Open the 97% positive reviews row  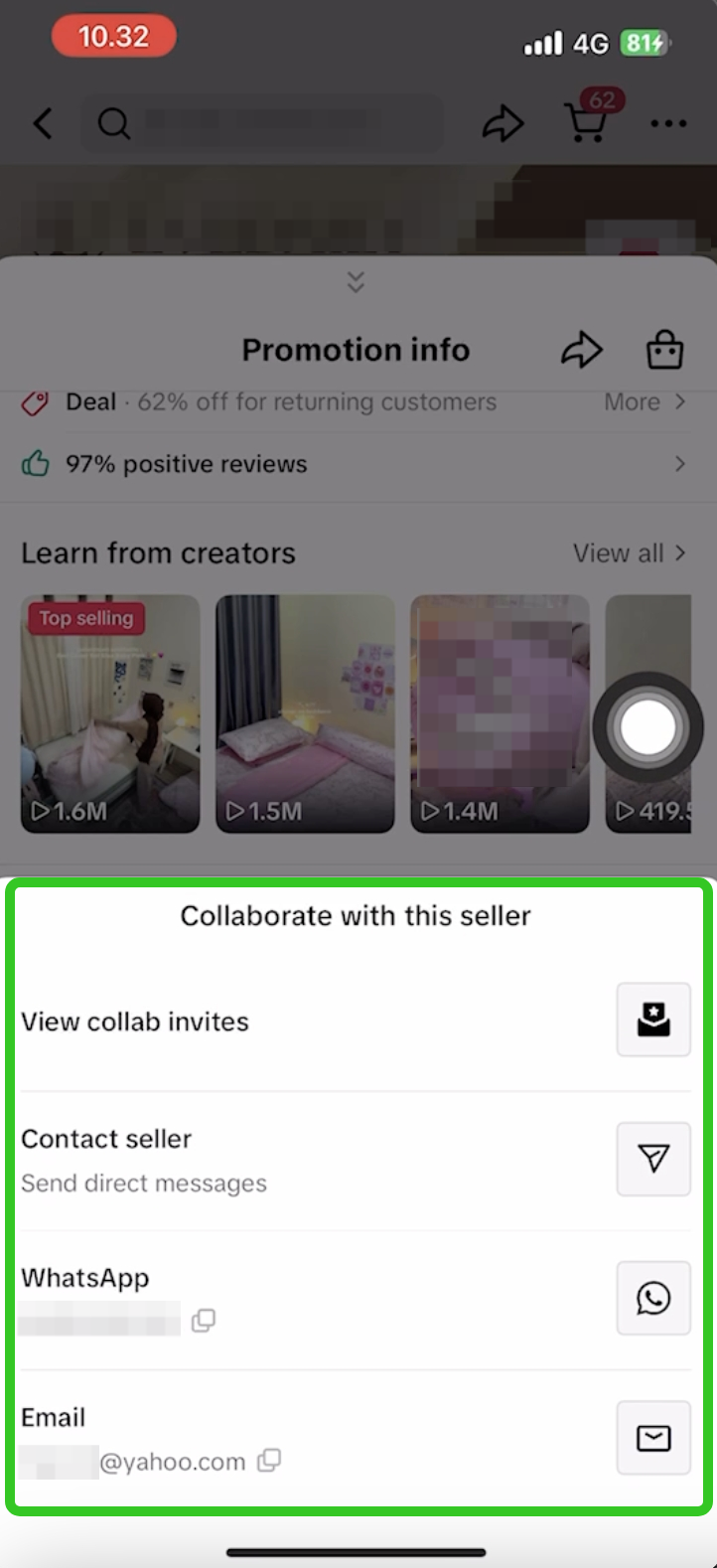[x=356, y=464]
